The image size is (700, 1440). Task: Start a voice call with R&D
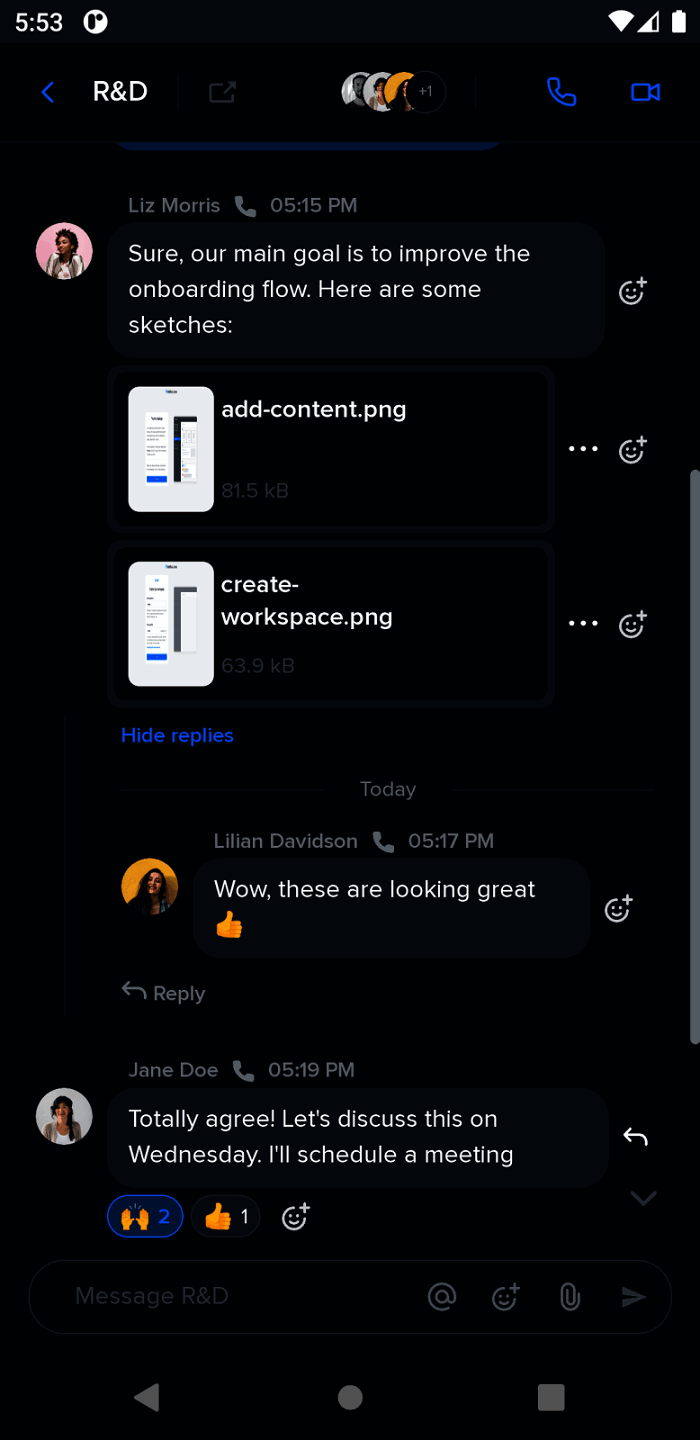pyautogui.click(x=562, y=93)
